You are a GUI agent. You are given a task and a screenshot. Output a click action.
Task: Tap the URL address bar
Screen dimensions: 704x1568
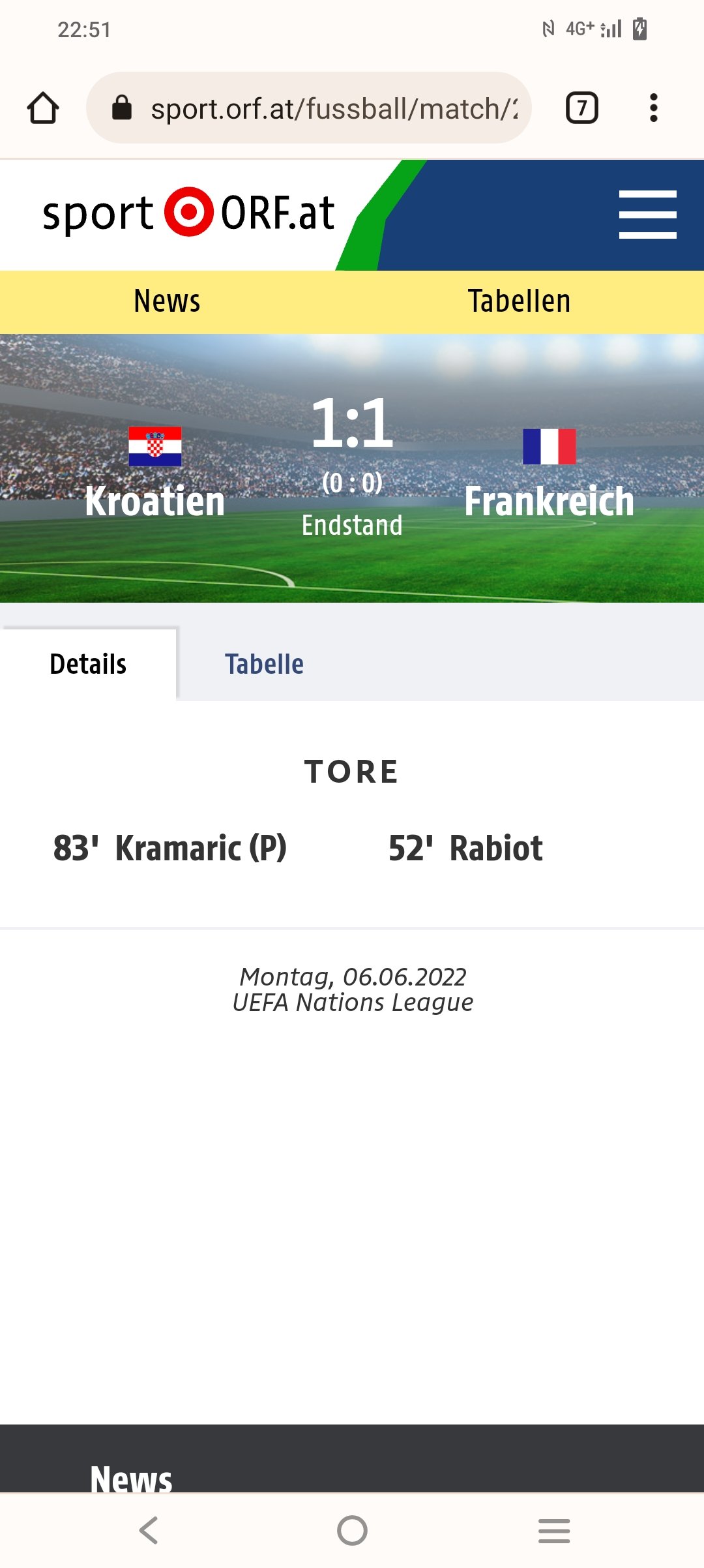[x=309, y=108]
